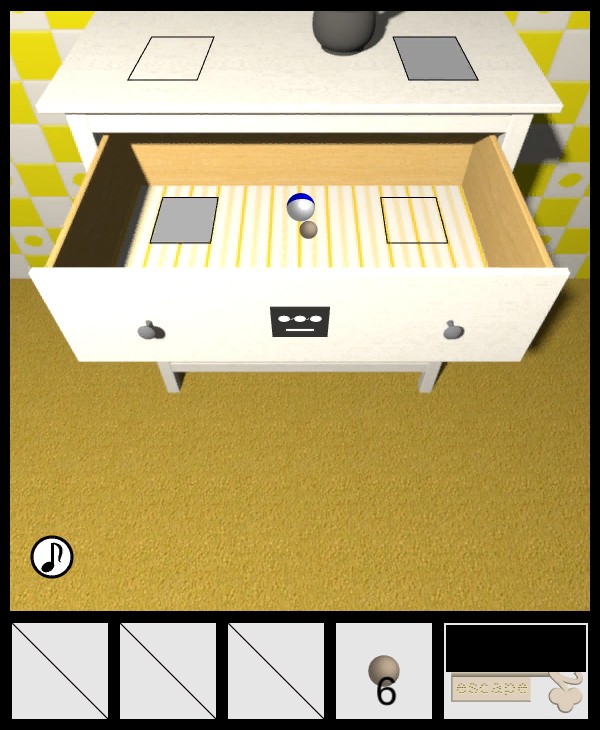Tap the grey square on the dresser top
This screenshot has width=600, height=730.
point(434,58)
